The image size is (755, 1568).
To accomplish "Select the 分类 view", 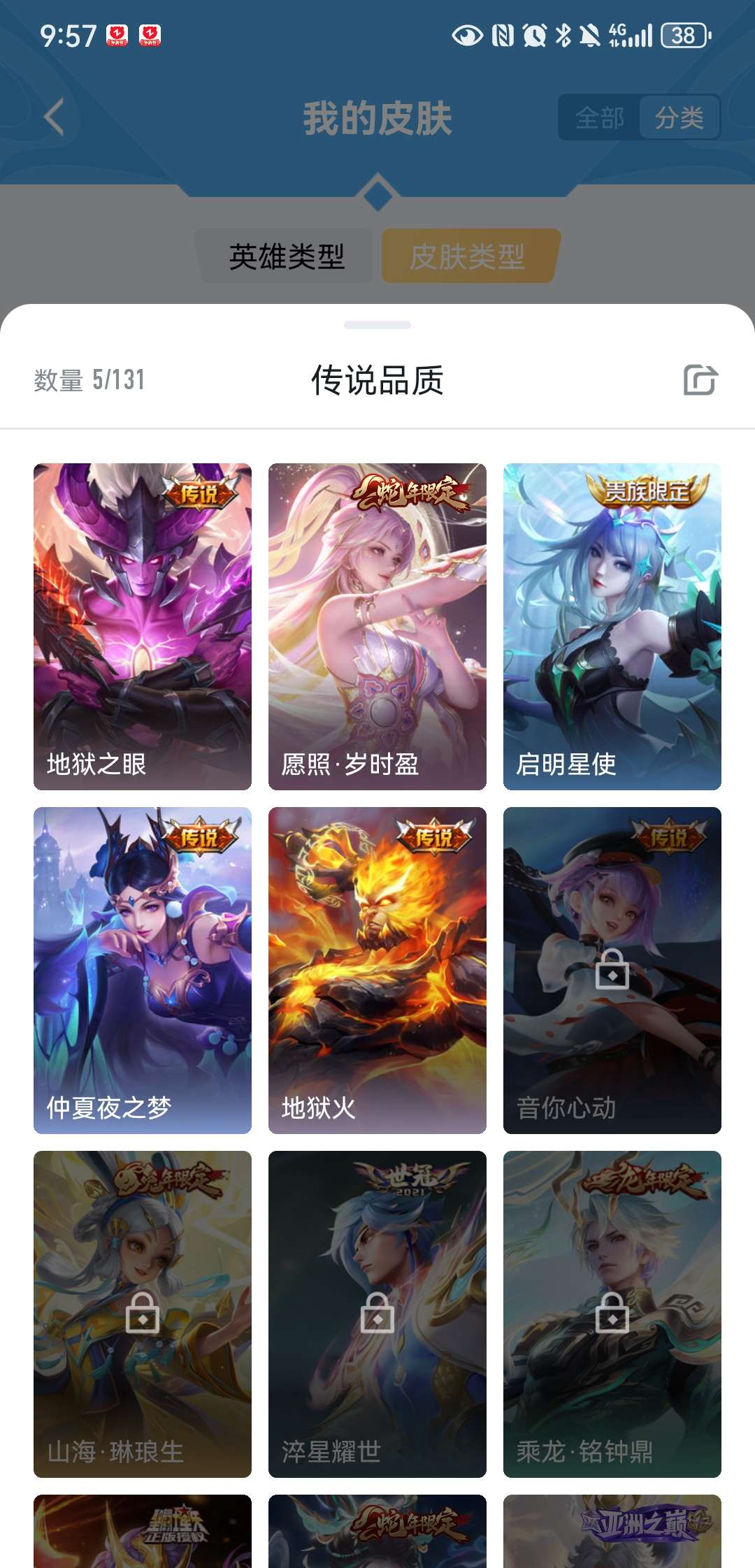I will (679, 118).
